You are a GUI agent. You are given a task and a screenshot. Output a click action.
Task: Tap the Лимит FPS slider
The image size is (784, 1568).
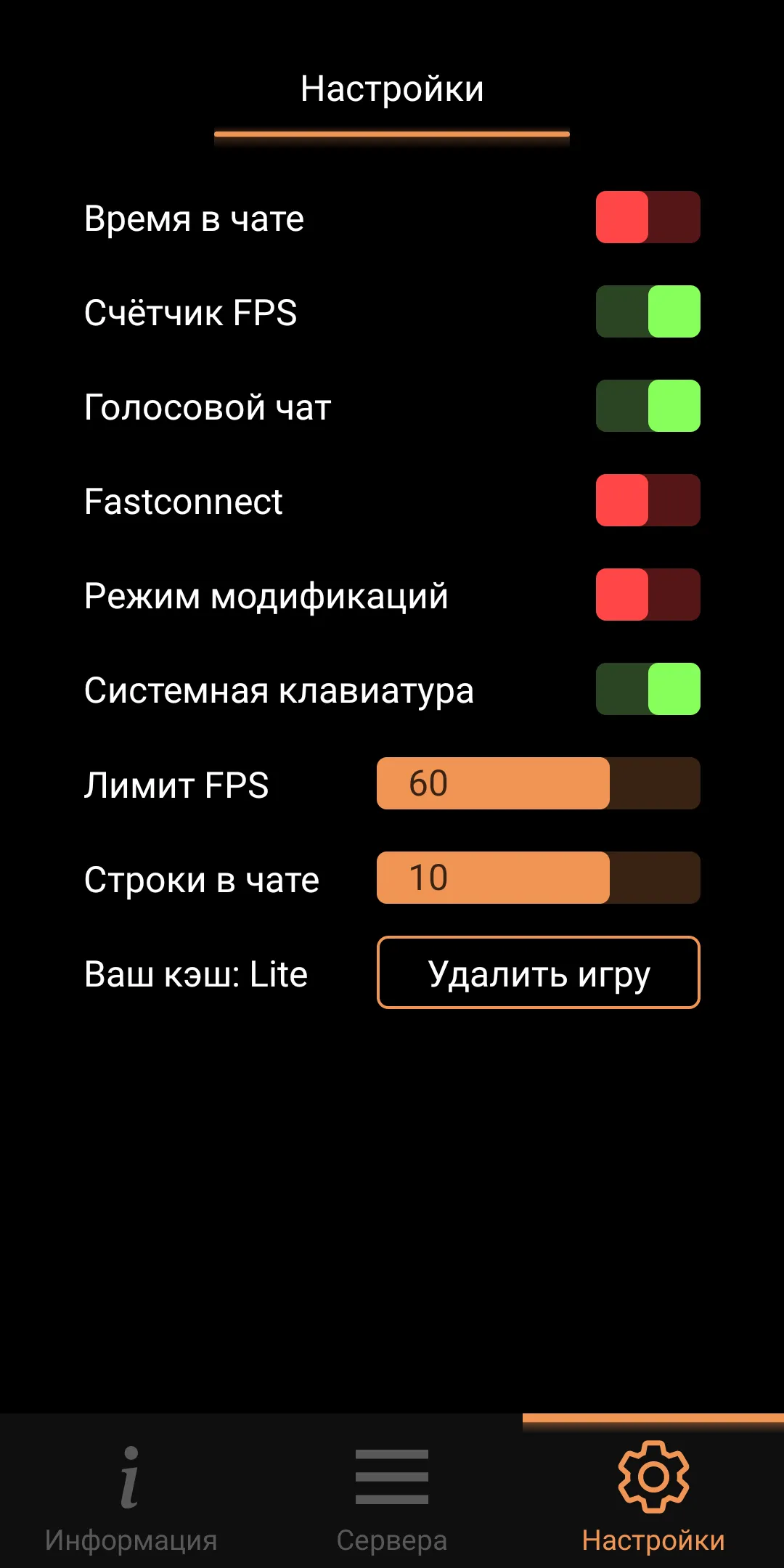(538, 783)
